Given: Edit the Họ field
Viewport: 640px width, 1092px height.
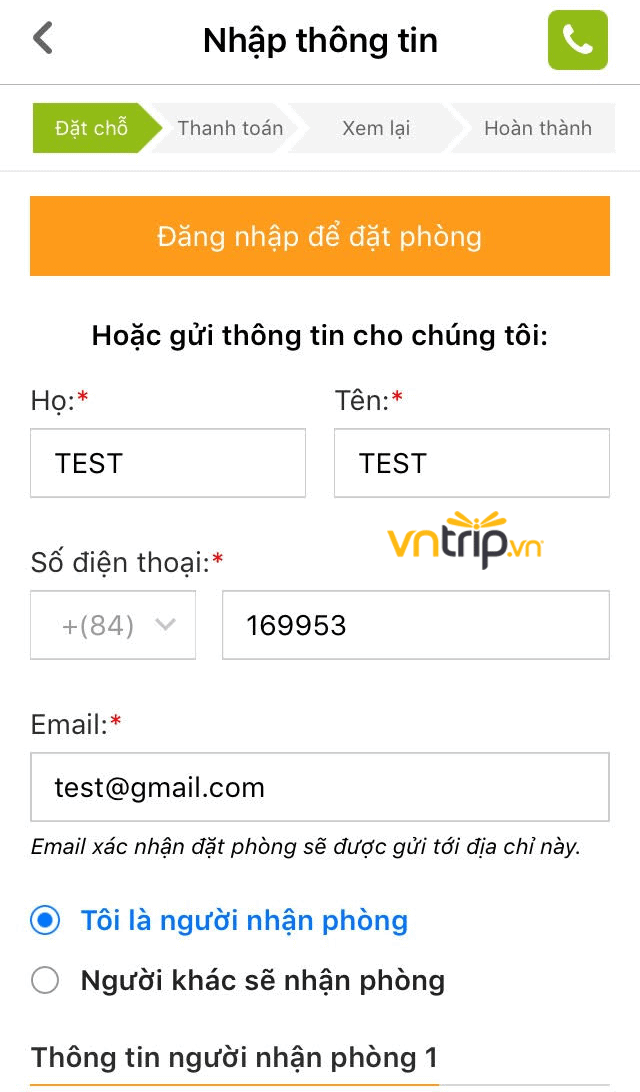Looking at the screenshot, I should pyautogui.click(x=168, y=463).
